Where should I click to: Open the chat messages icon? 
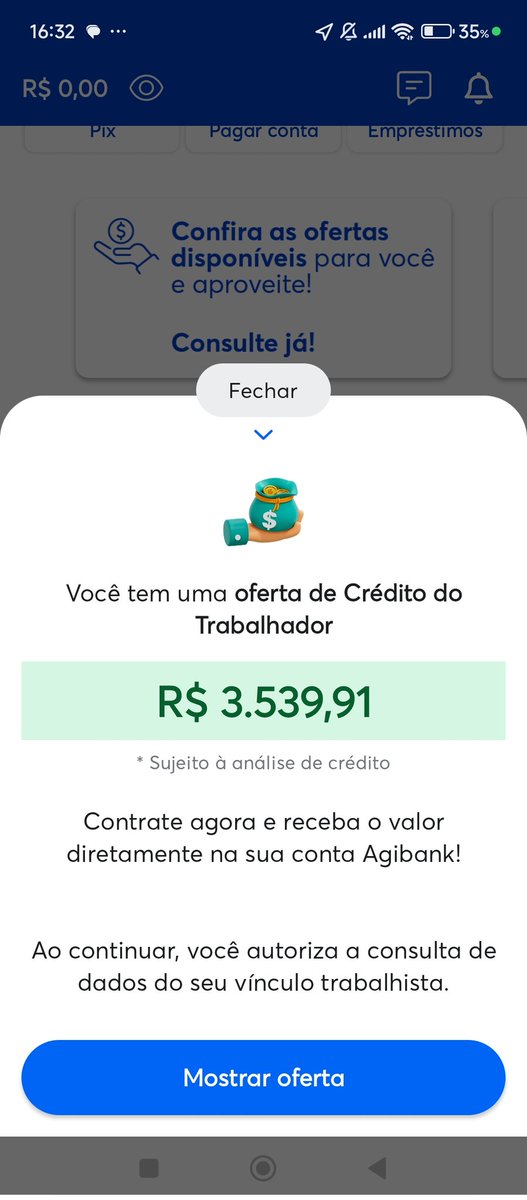[414, 88]
